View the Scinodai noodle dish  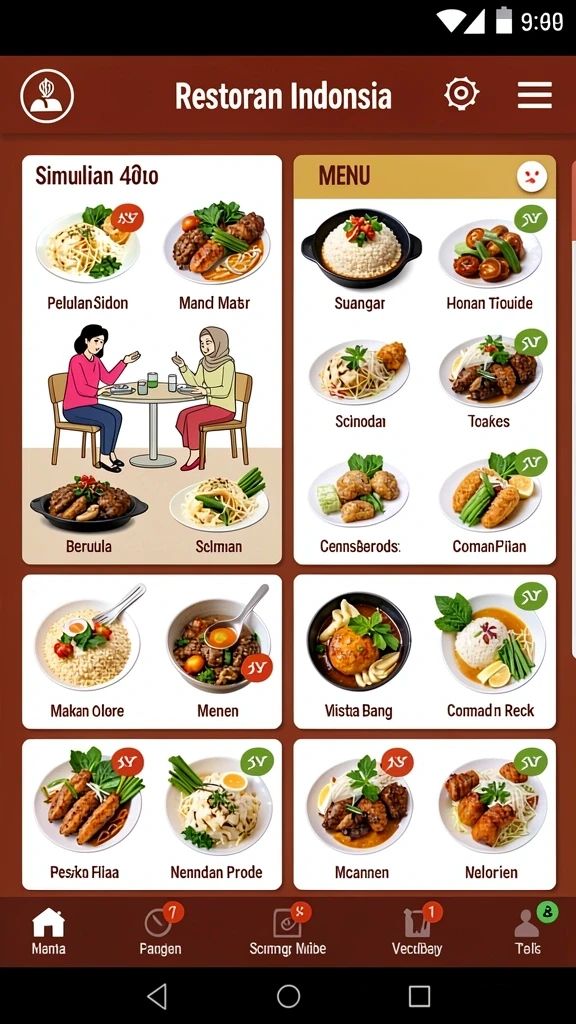[x=360, y=382]
